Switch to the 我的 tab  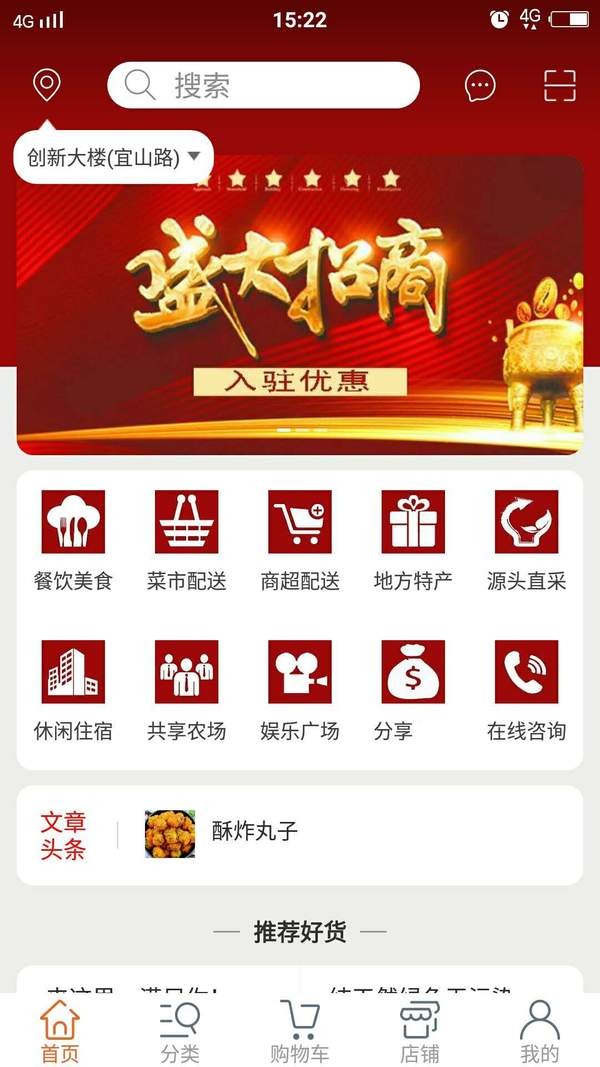(539, 1032)
